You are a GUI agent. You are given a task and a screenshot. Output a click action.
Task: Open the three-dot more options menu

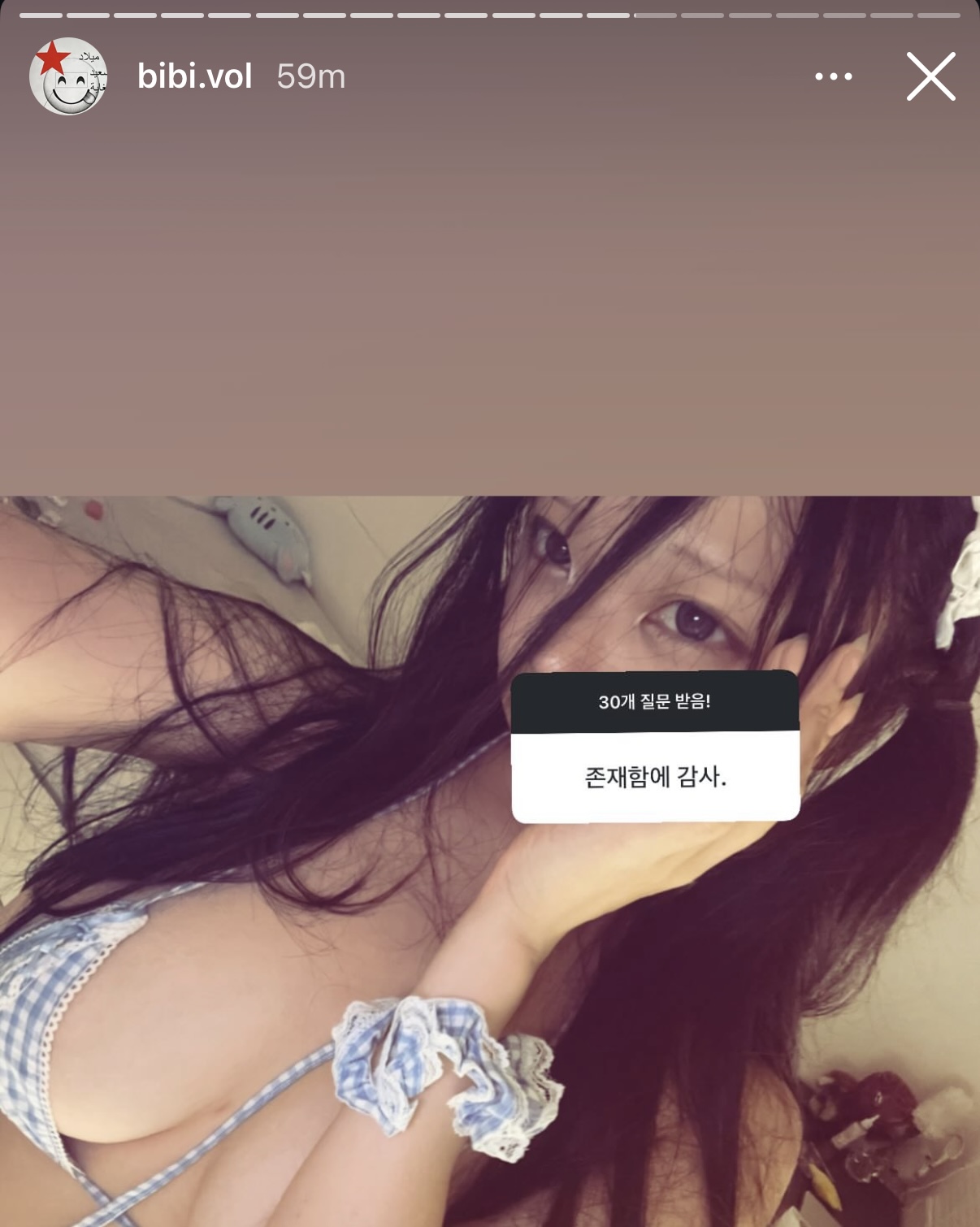(834, 76)
